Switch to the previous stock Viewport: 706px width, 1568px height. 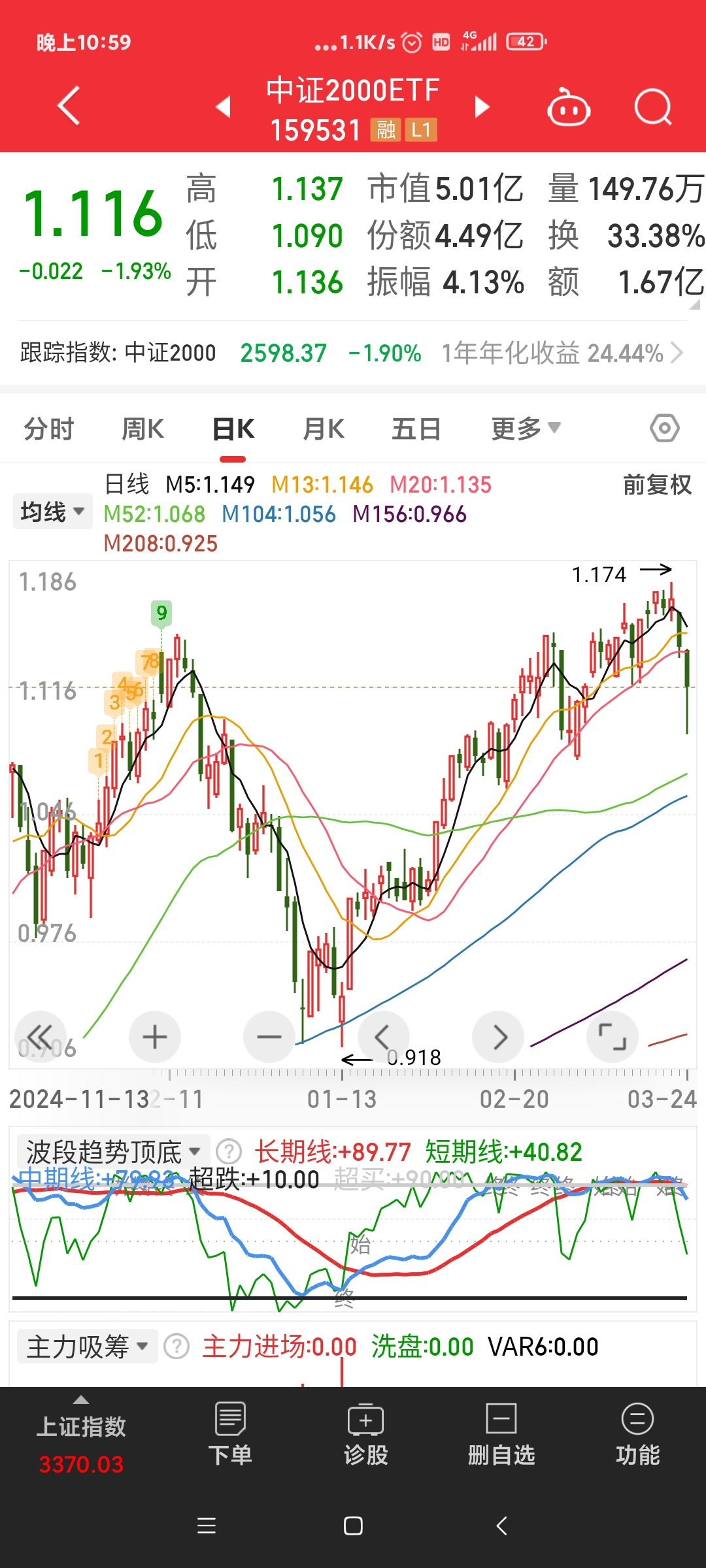[x=224, y=106]
